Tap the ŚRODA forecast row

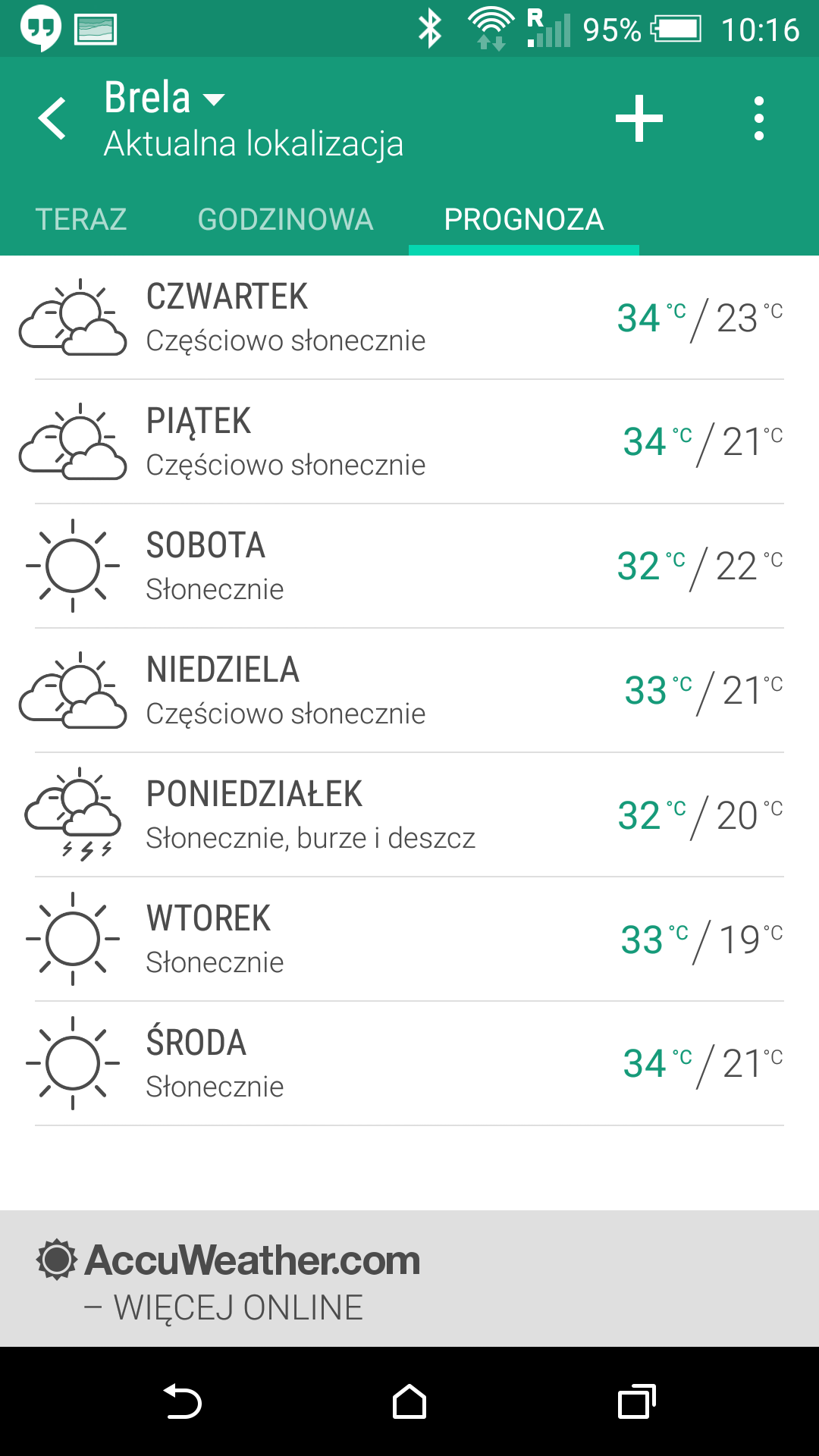409,1062
